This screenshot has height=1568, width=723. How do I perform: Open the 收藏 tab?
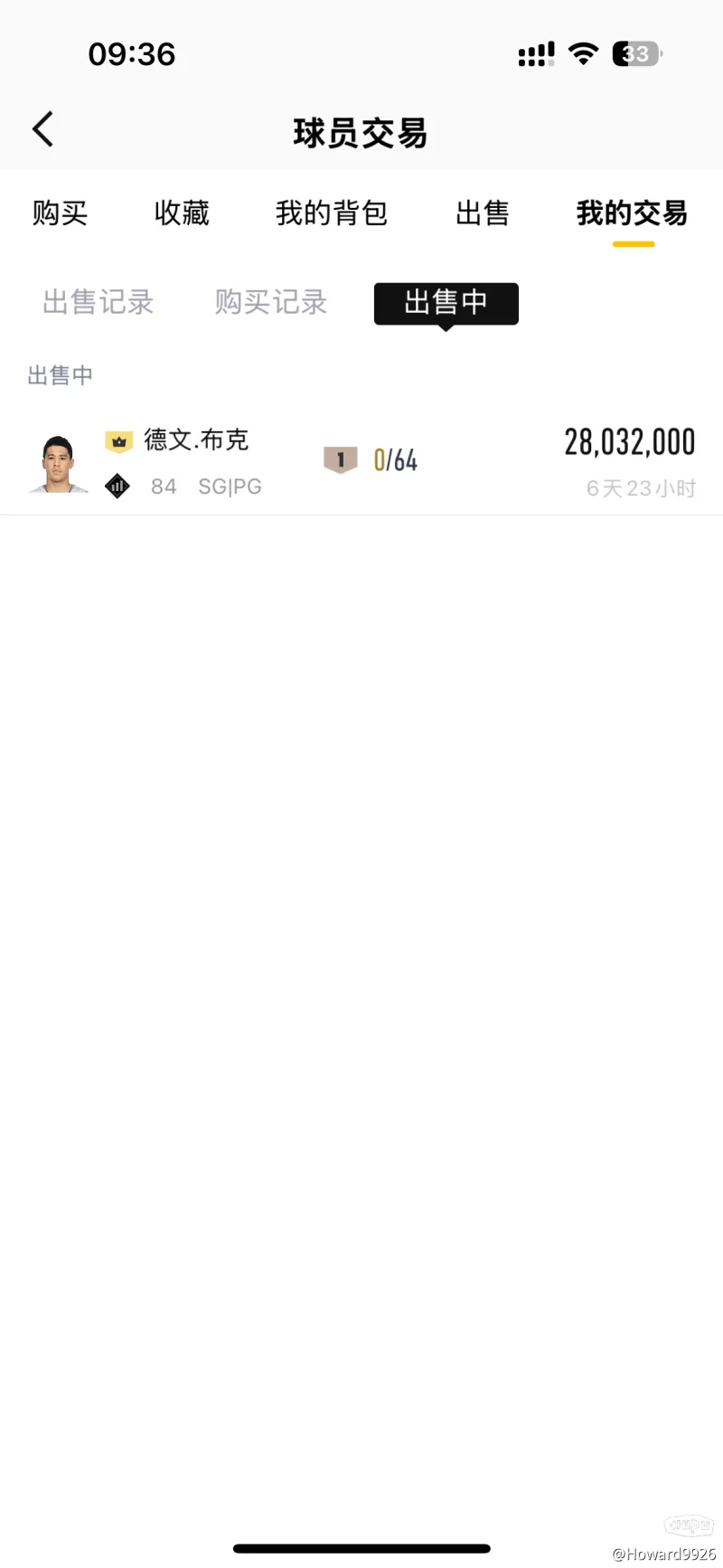182,213
